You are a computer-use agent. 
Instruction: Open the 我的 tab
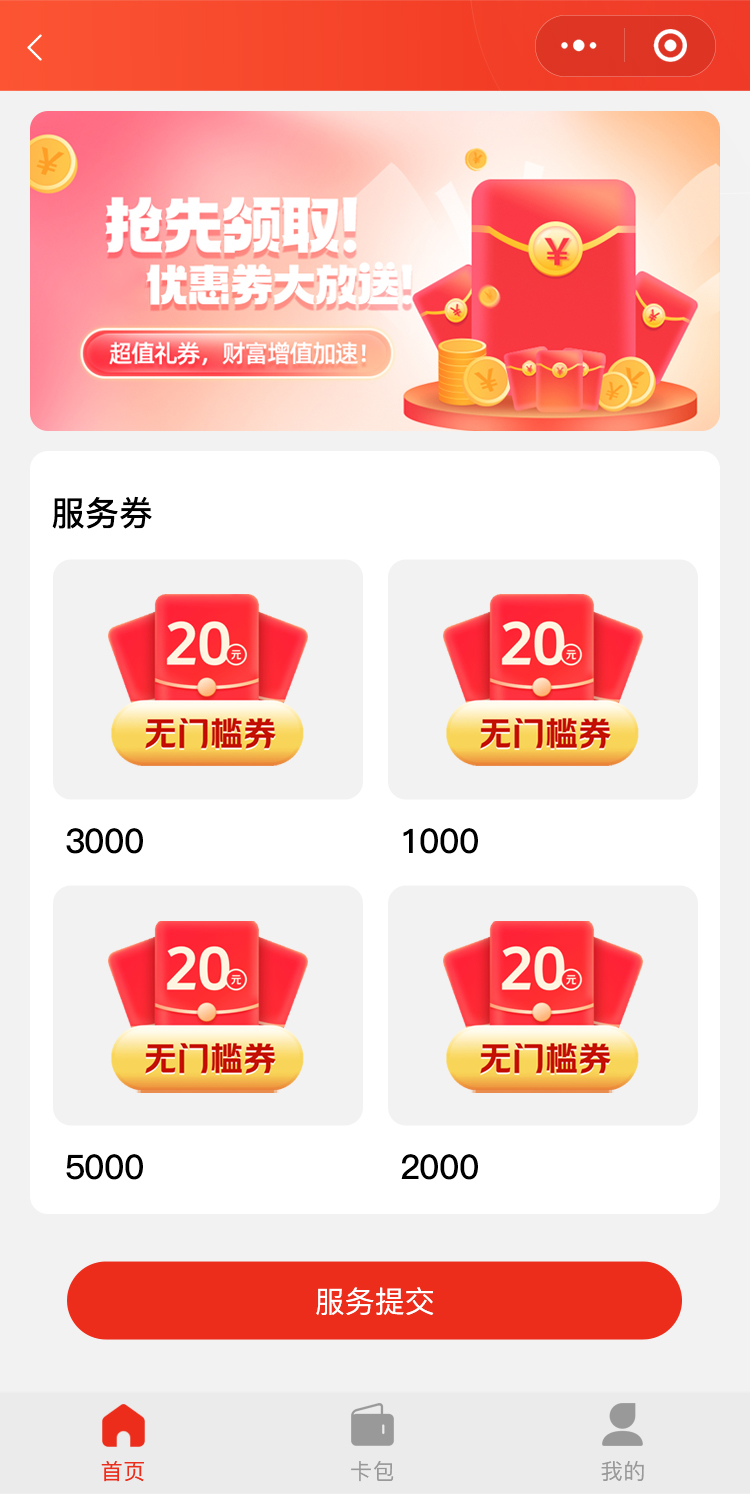622,1442
